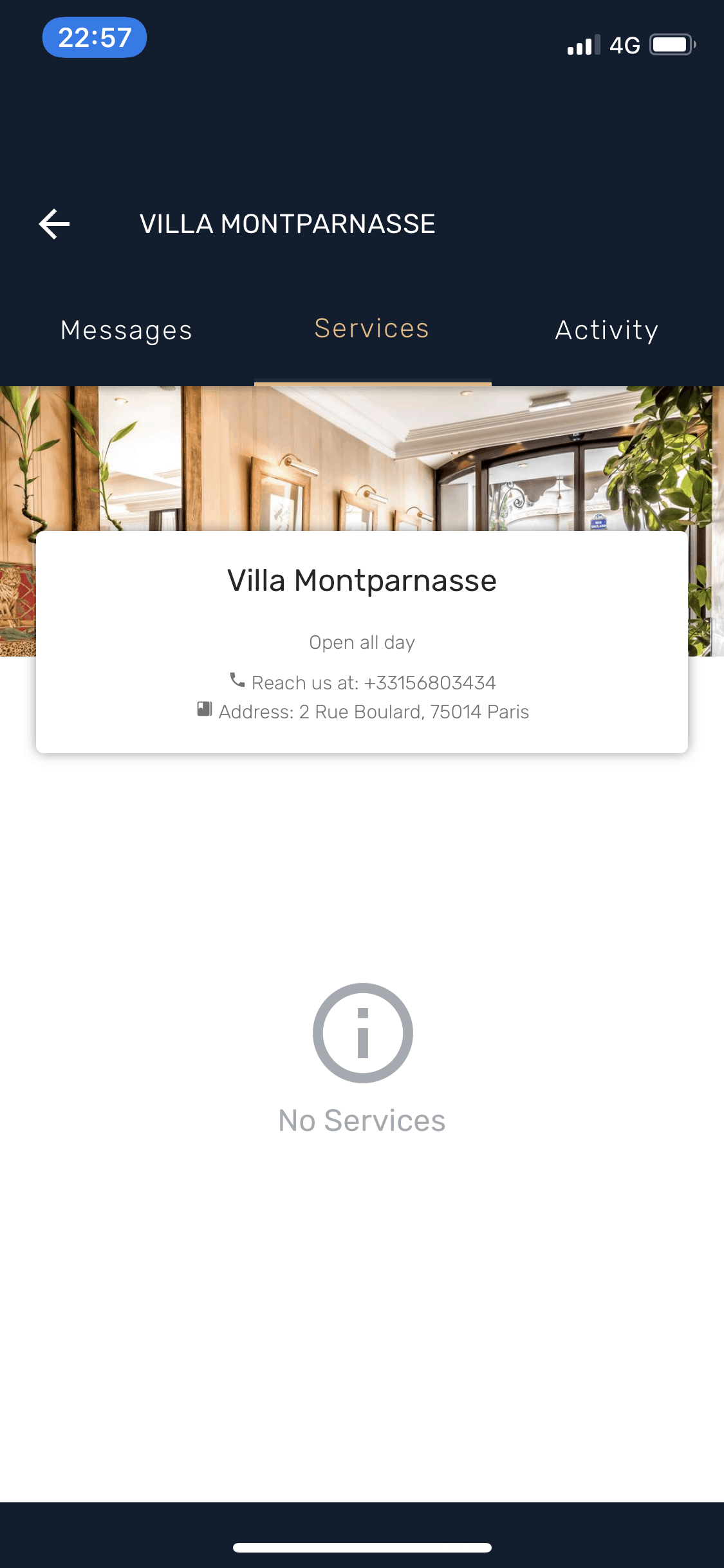Image resolution: width=724 pixels, height=1568 pixels.
Task: Select the Services tab
Action: point(372,329)
